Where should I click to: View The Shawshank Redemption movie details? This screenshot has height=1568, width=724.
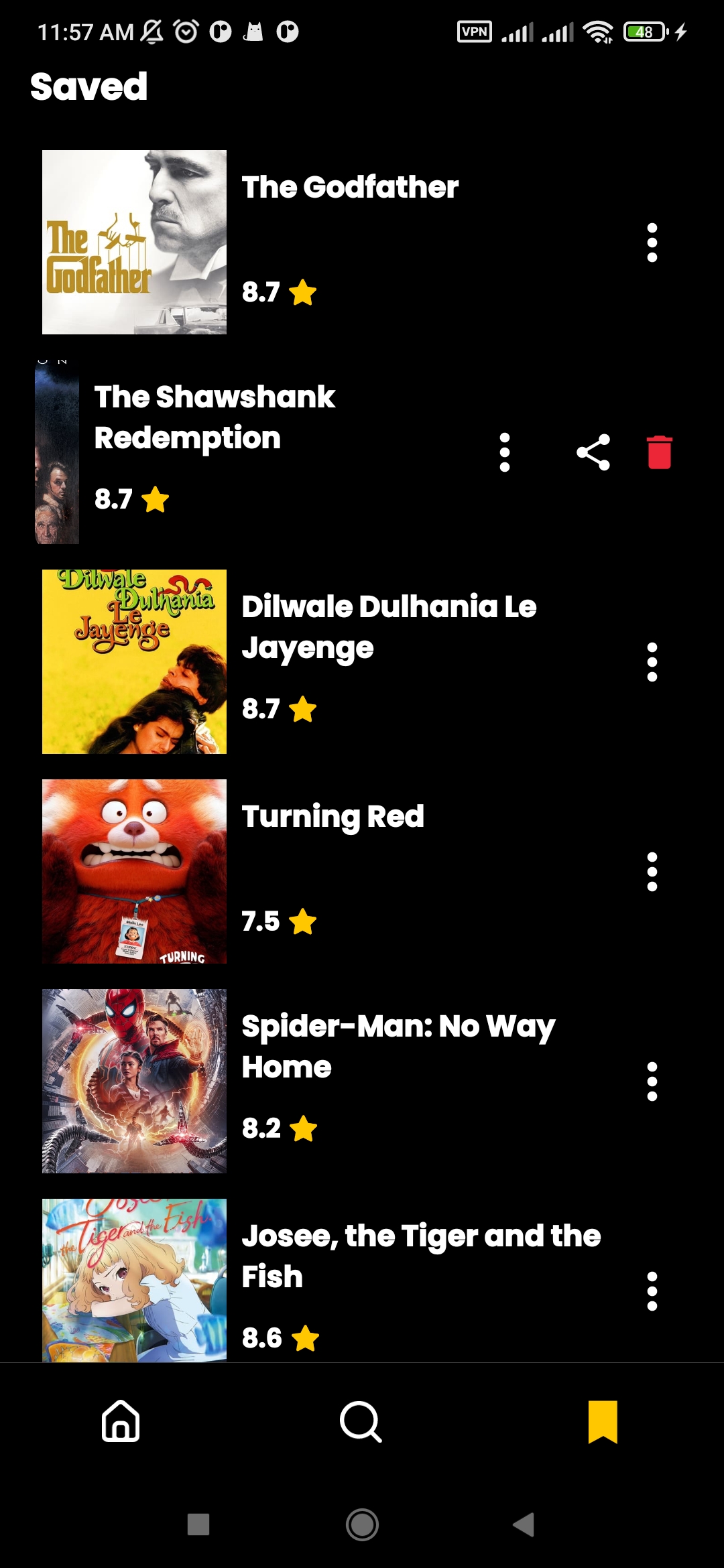coord(215,417)
